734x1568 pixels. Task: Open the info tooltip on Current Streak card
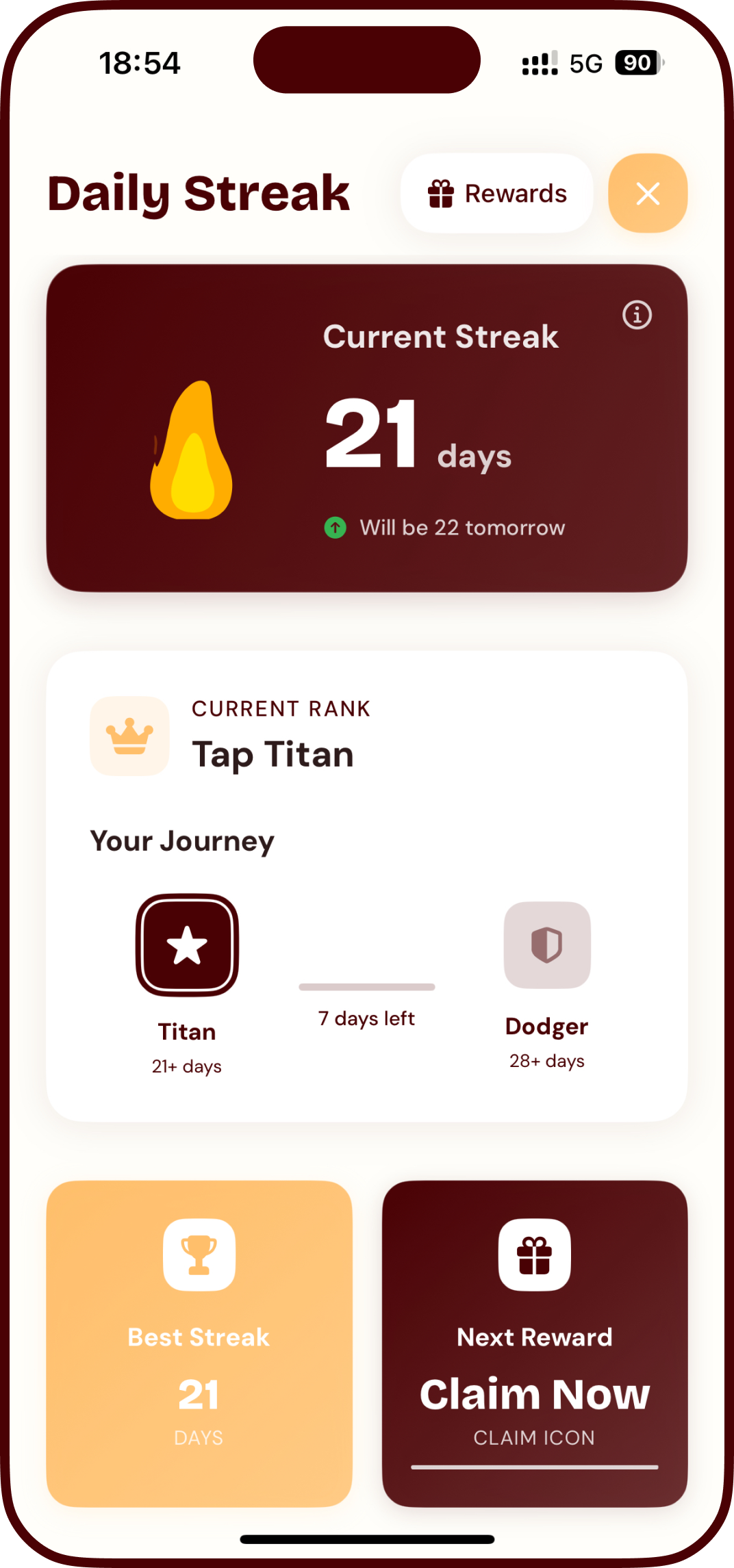[637, 315]
